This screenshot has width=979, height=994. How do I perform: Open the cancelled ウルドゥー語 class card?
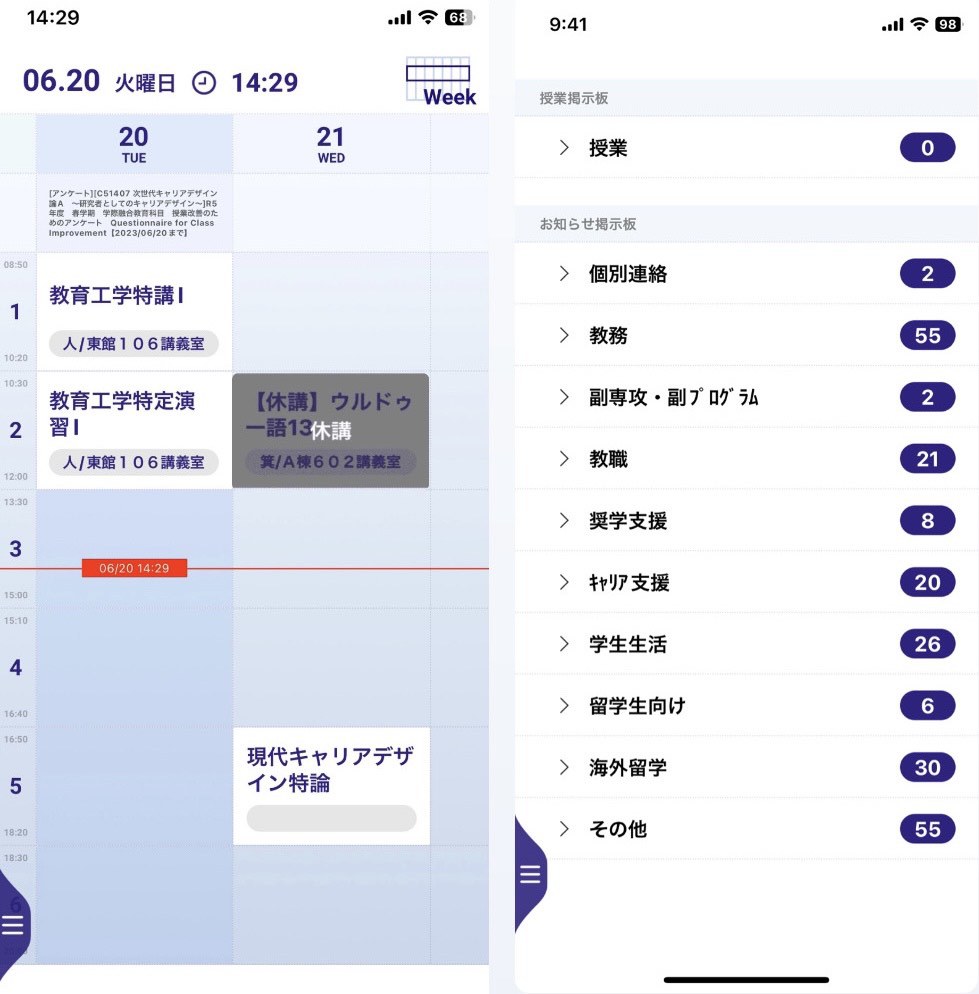(330, 430)
